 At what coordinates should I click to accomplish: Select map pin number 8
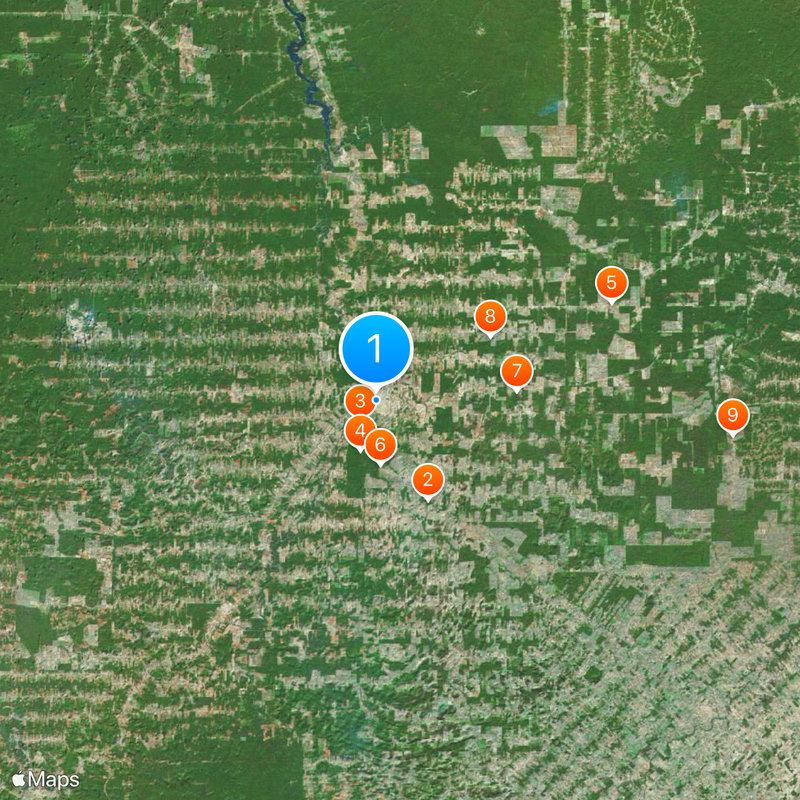click(x=490, y=317)
